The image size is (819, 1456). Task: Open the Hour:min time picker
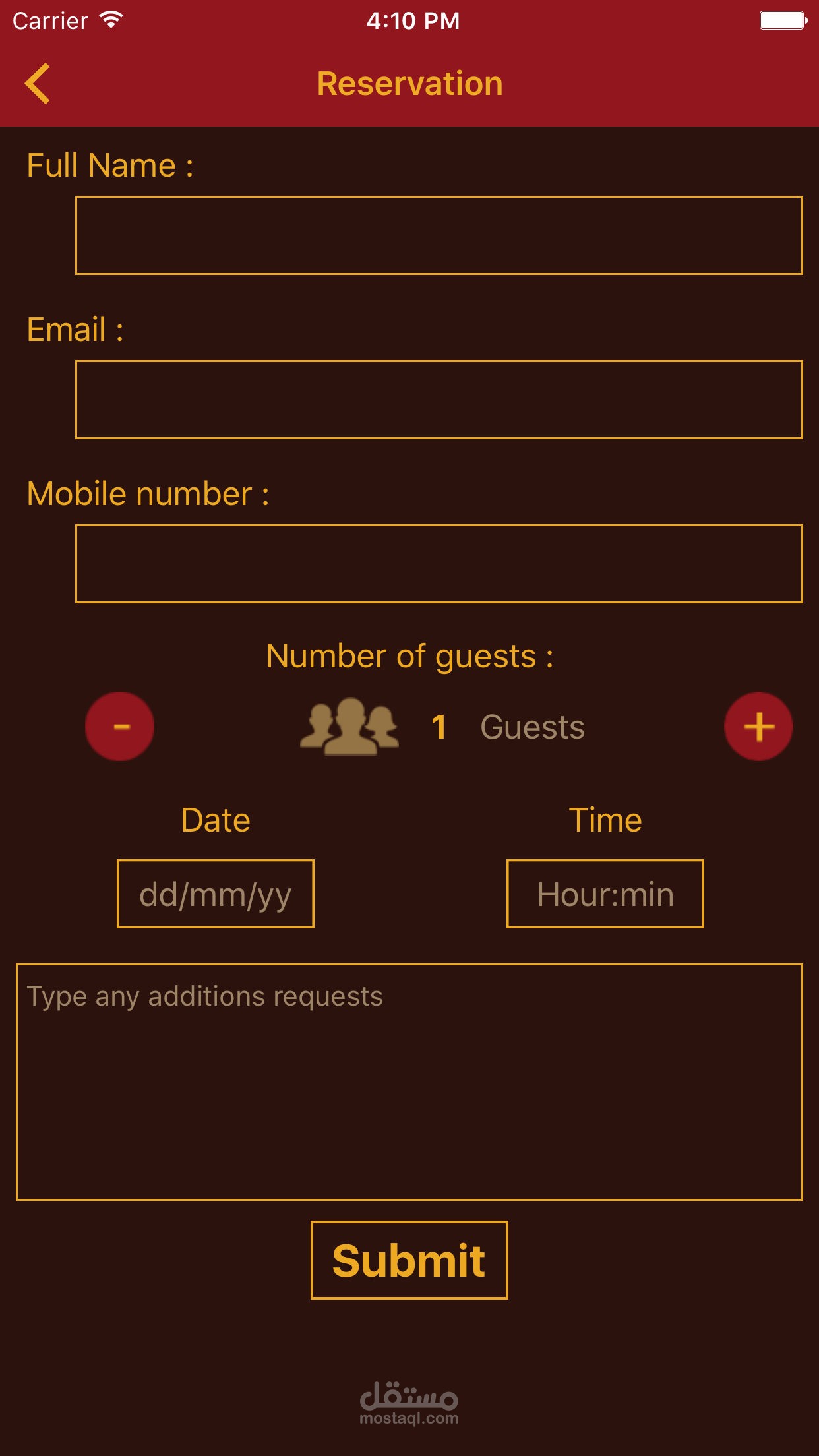605,894
